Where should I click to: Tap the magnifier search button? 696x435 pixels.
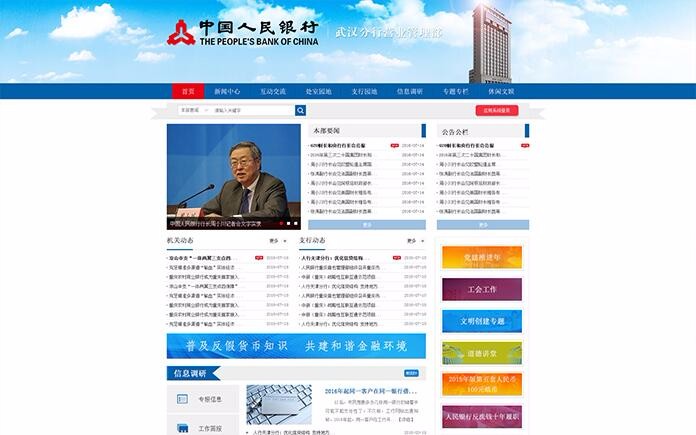pos(300,111)
